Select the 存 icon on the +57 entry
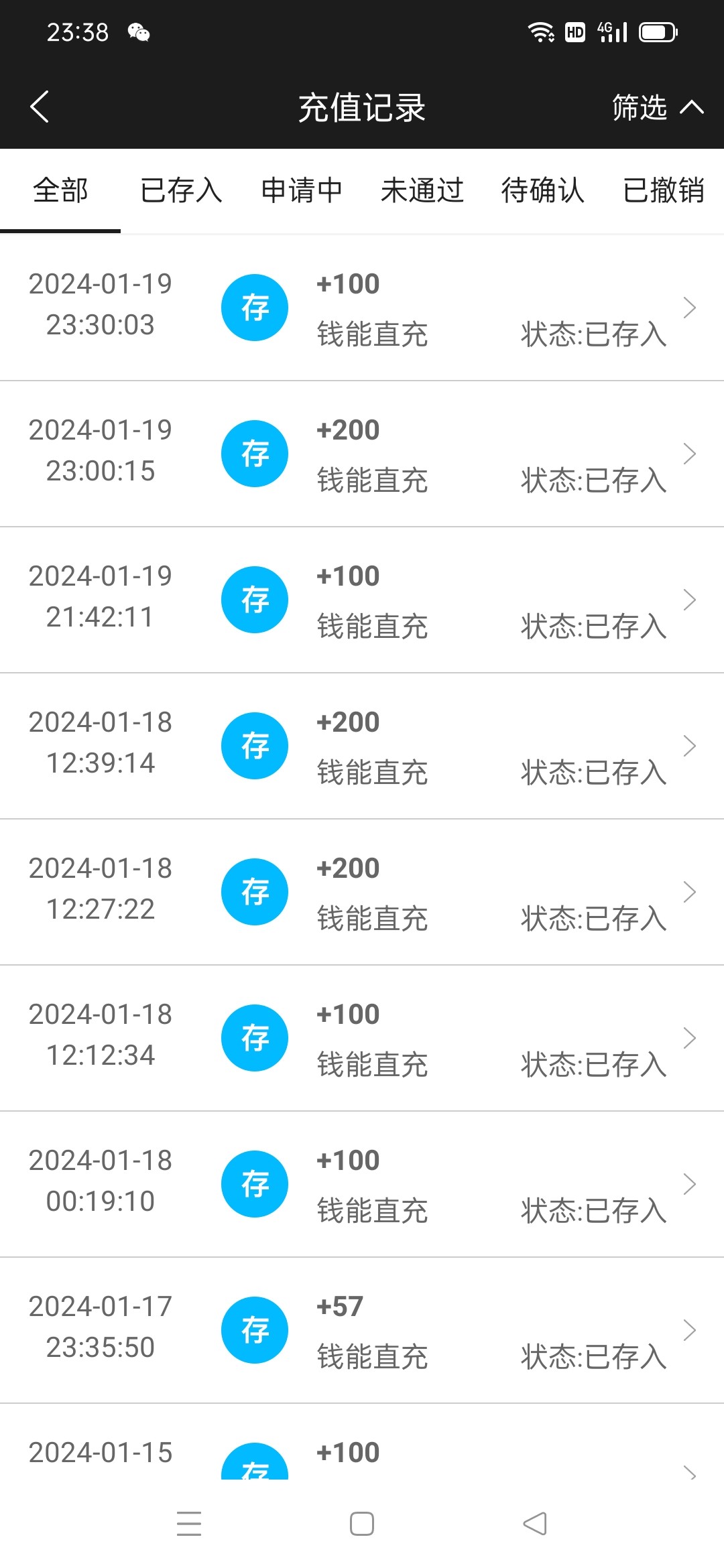 [x=255, y=1330]
